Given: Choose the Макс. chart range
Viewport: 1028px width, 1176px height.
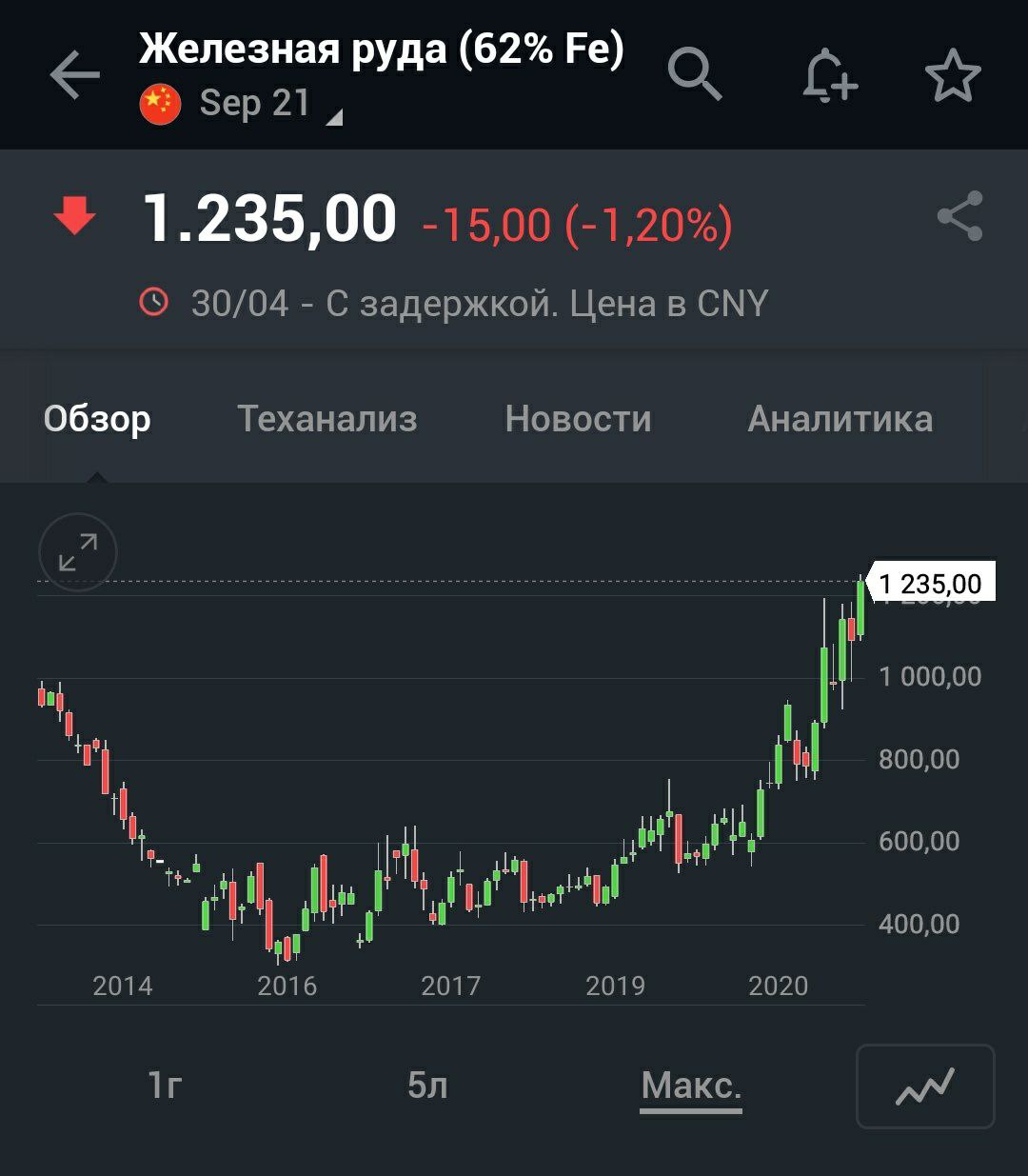Looking at the screenshot, I should (691, 1085).
